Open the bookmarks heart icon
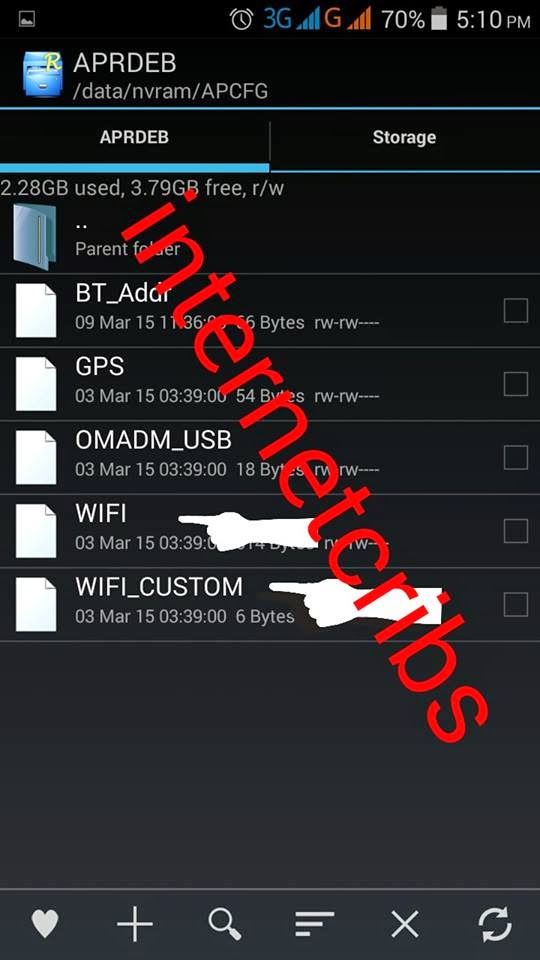The height and width of the screenshot is (960, 540). pos(45,923)
